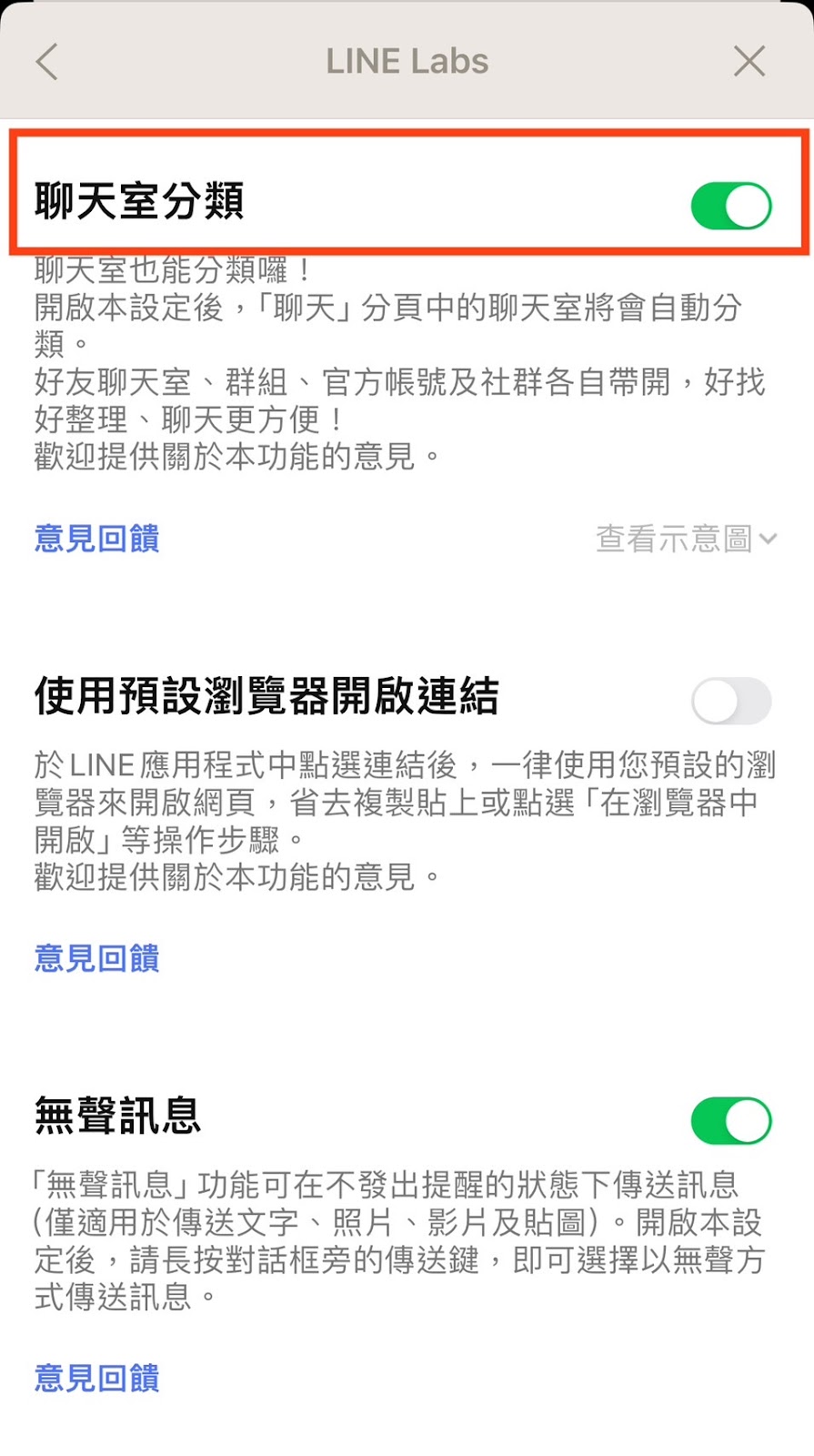This screenshot has height=1456, width=814.
Task: Disable the 無聲訊息 switch
Action: coord(730,1120)
